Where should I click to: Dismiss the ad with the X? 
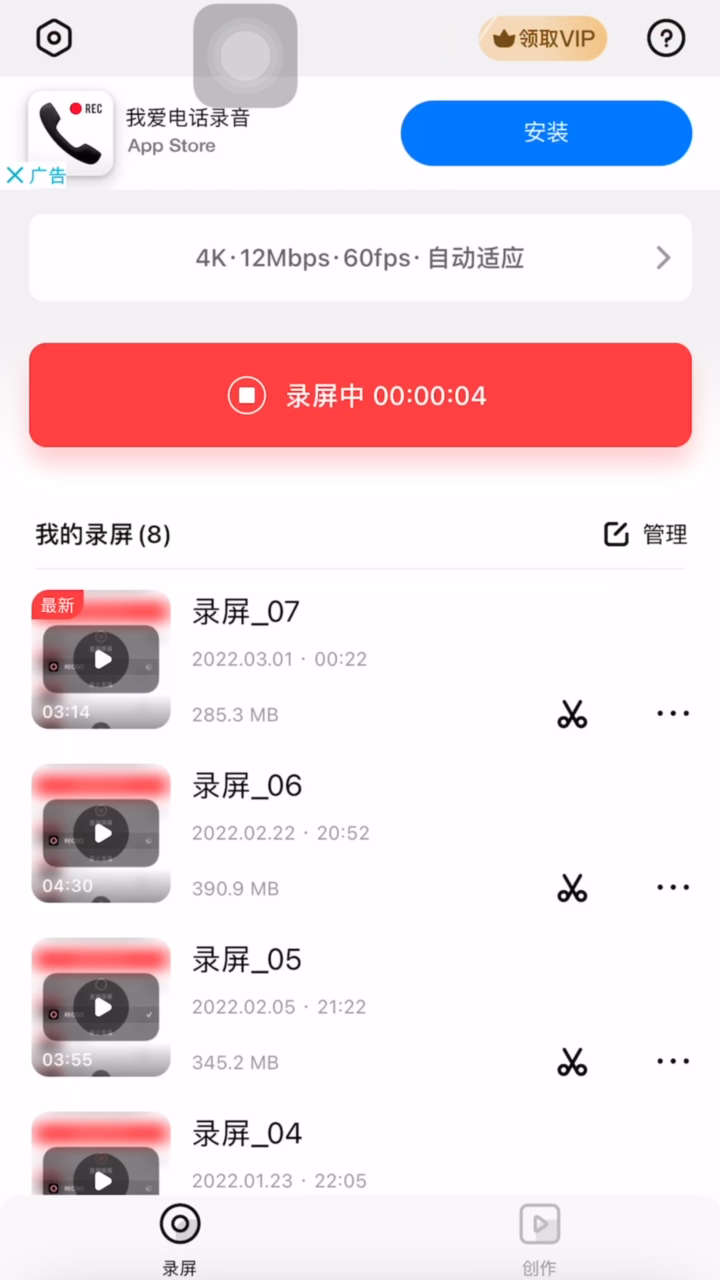(x=15, y=176)
